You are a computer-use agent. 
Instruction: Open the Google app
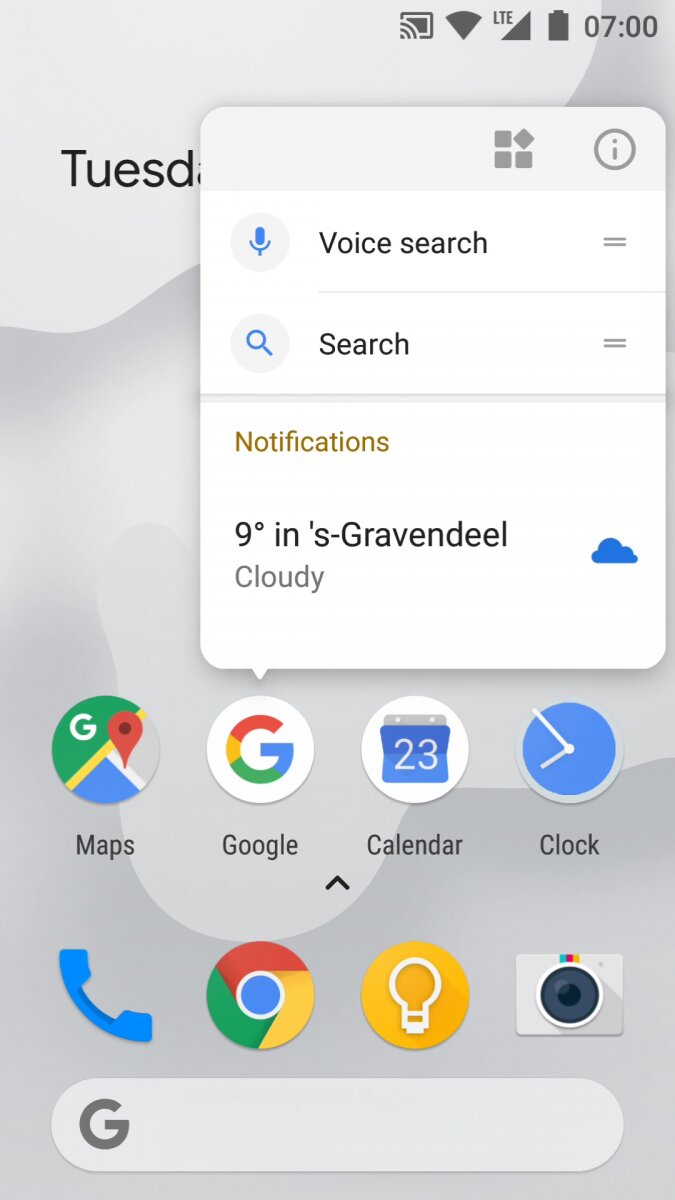[260, 750]
